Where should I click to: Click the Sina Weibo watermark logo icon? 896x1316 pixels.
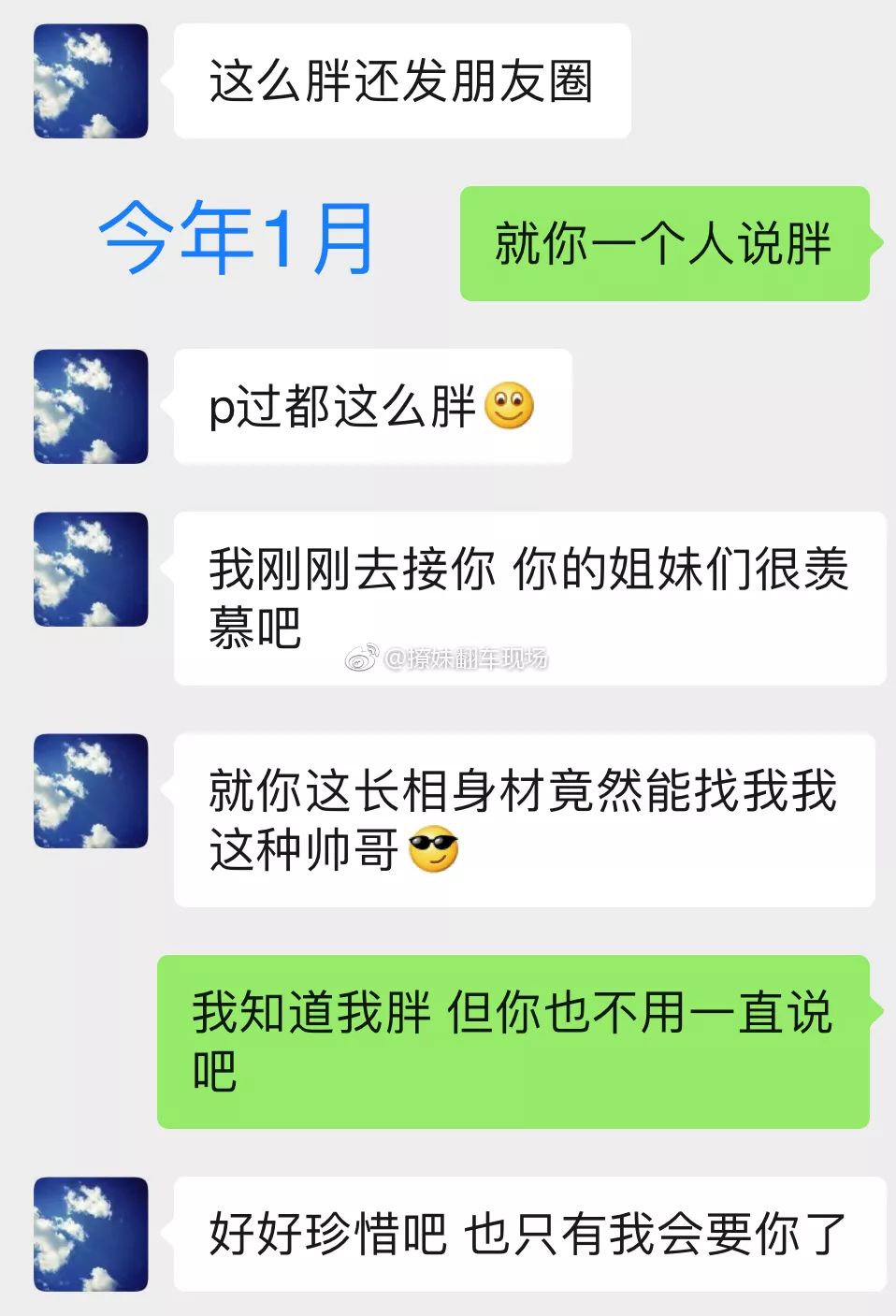[x=363, y=656]
